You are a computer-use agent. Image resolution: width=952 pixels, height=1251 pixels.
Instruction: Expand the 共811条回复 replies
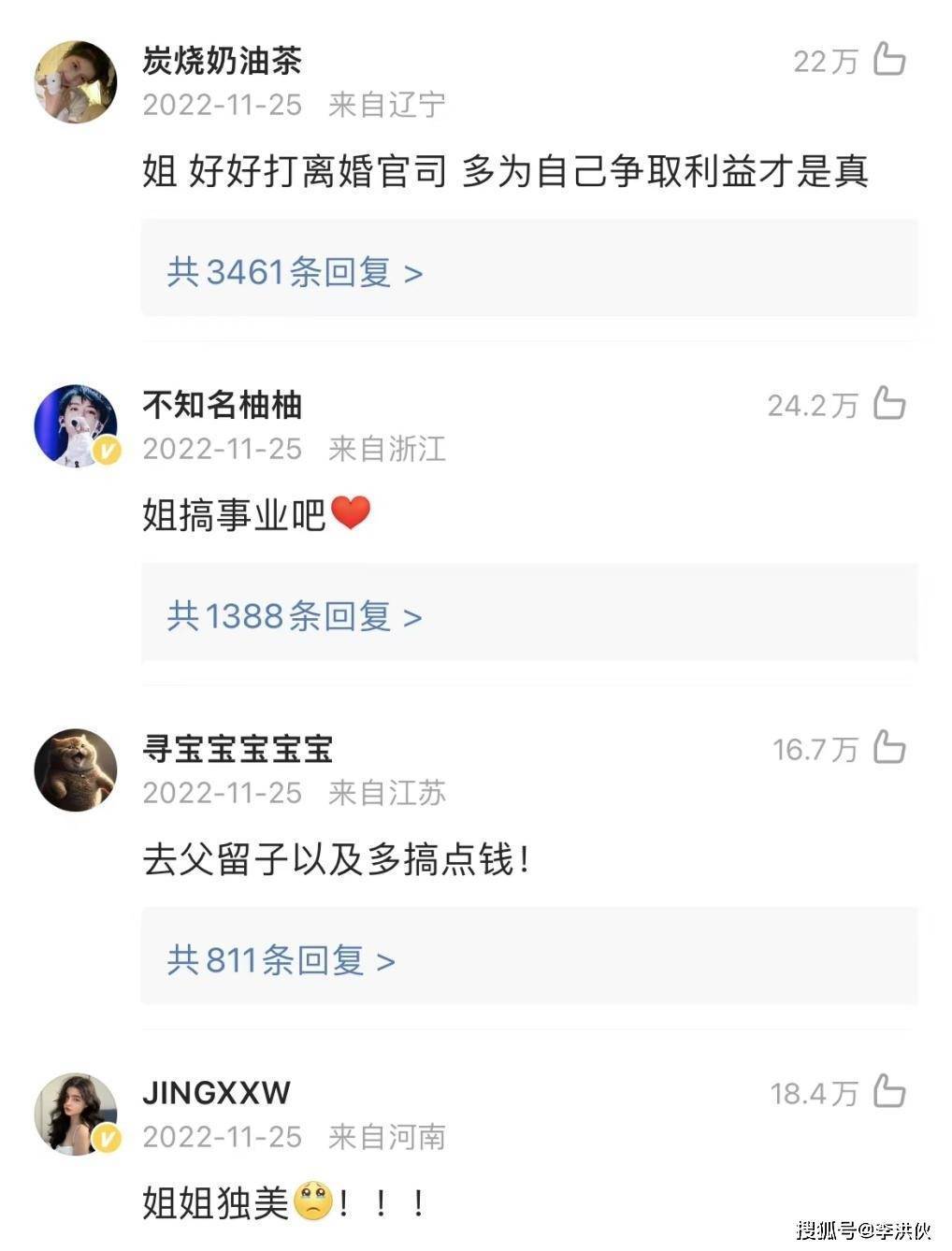pyautogui.click(x=281, y=960)
